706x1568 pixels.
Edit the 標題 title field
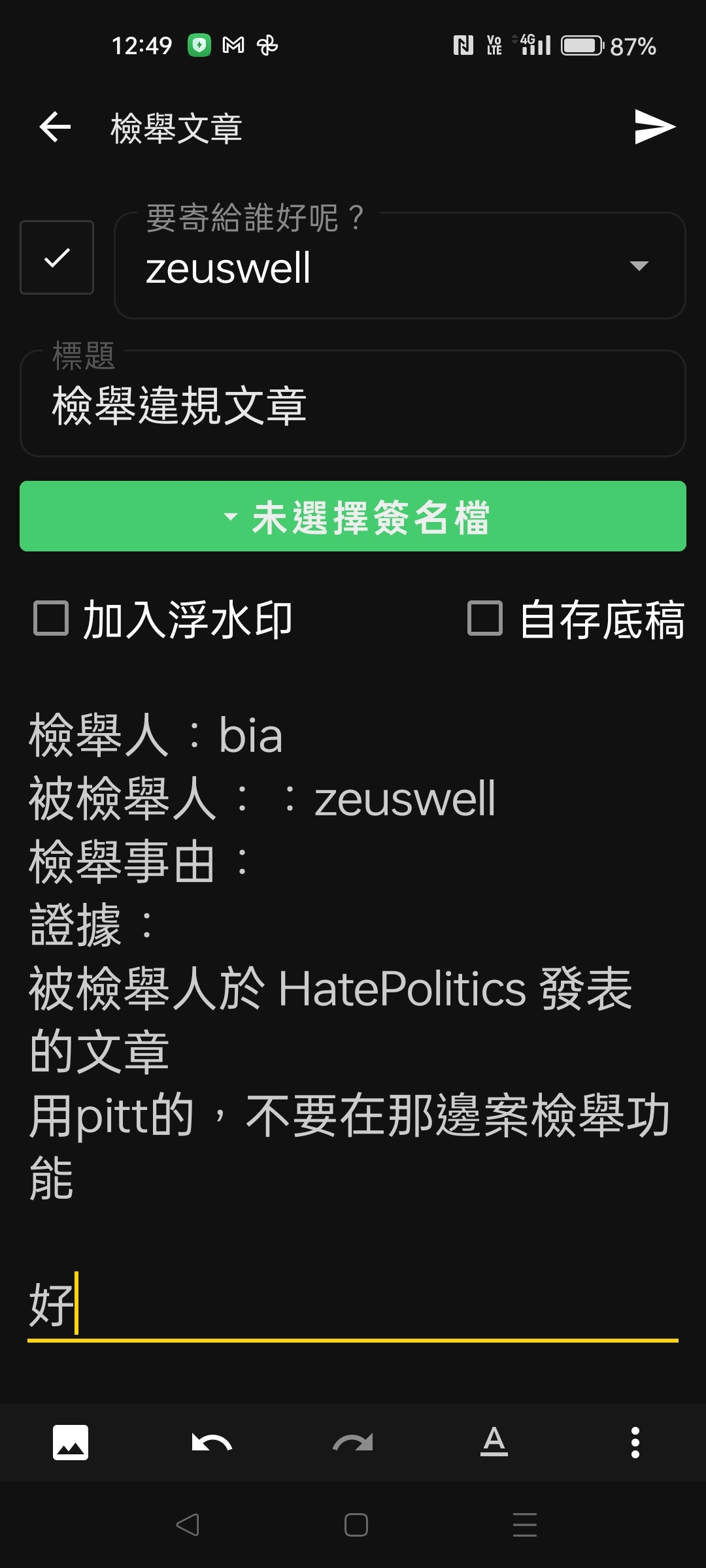point(353,403)
